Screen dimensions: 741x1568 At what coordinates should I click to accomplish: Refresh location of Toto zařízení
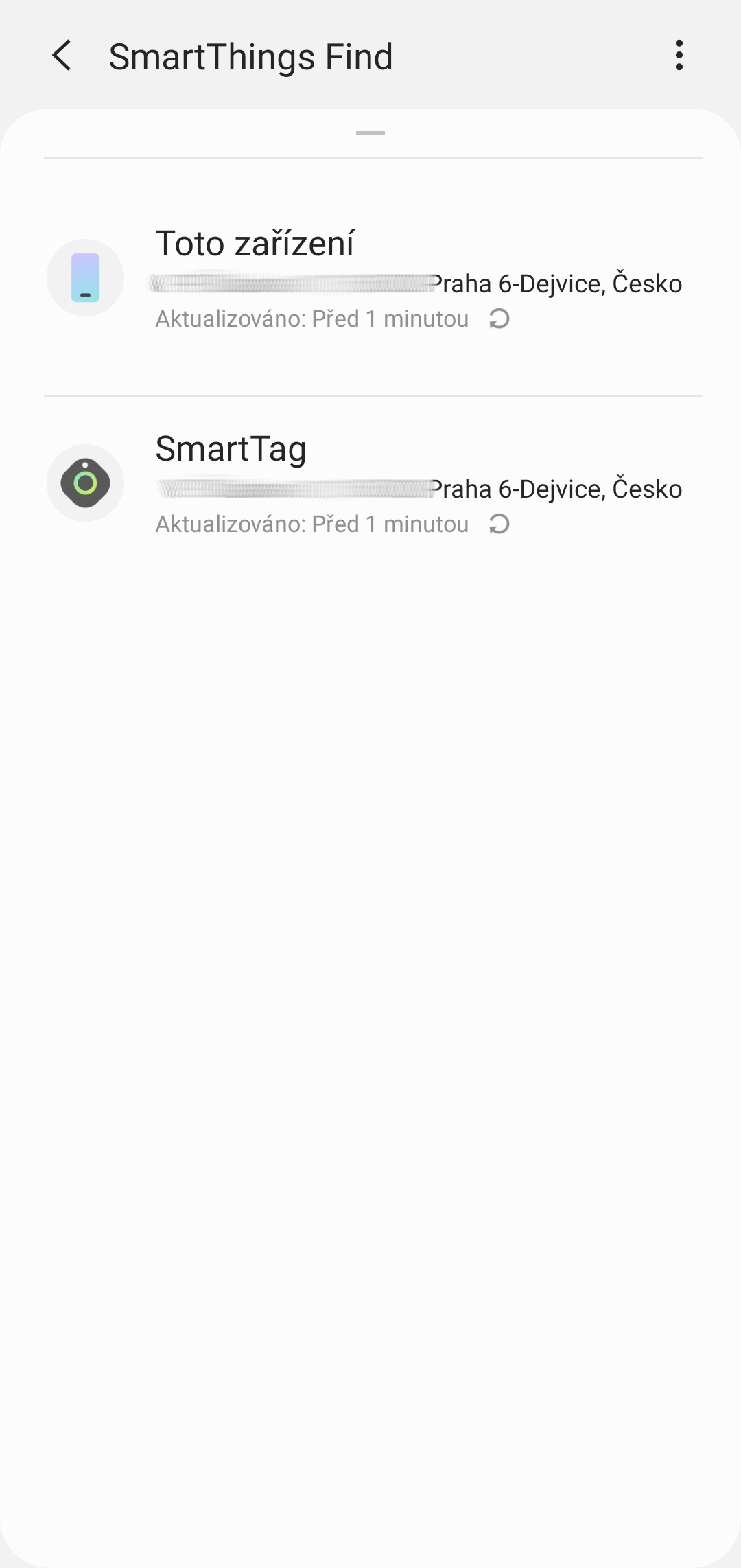499,319
